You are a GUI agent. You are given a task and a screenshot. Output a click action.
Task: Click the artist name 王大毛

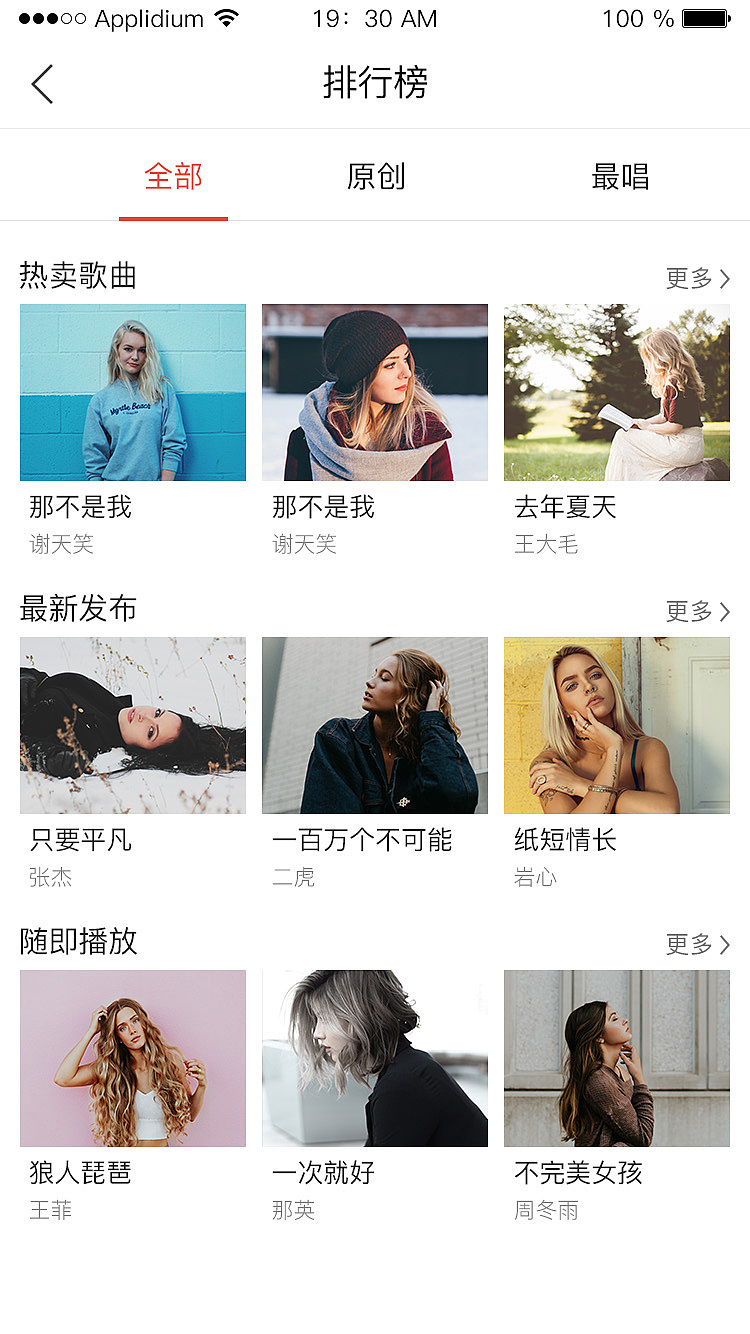point(544,544)
